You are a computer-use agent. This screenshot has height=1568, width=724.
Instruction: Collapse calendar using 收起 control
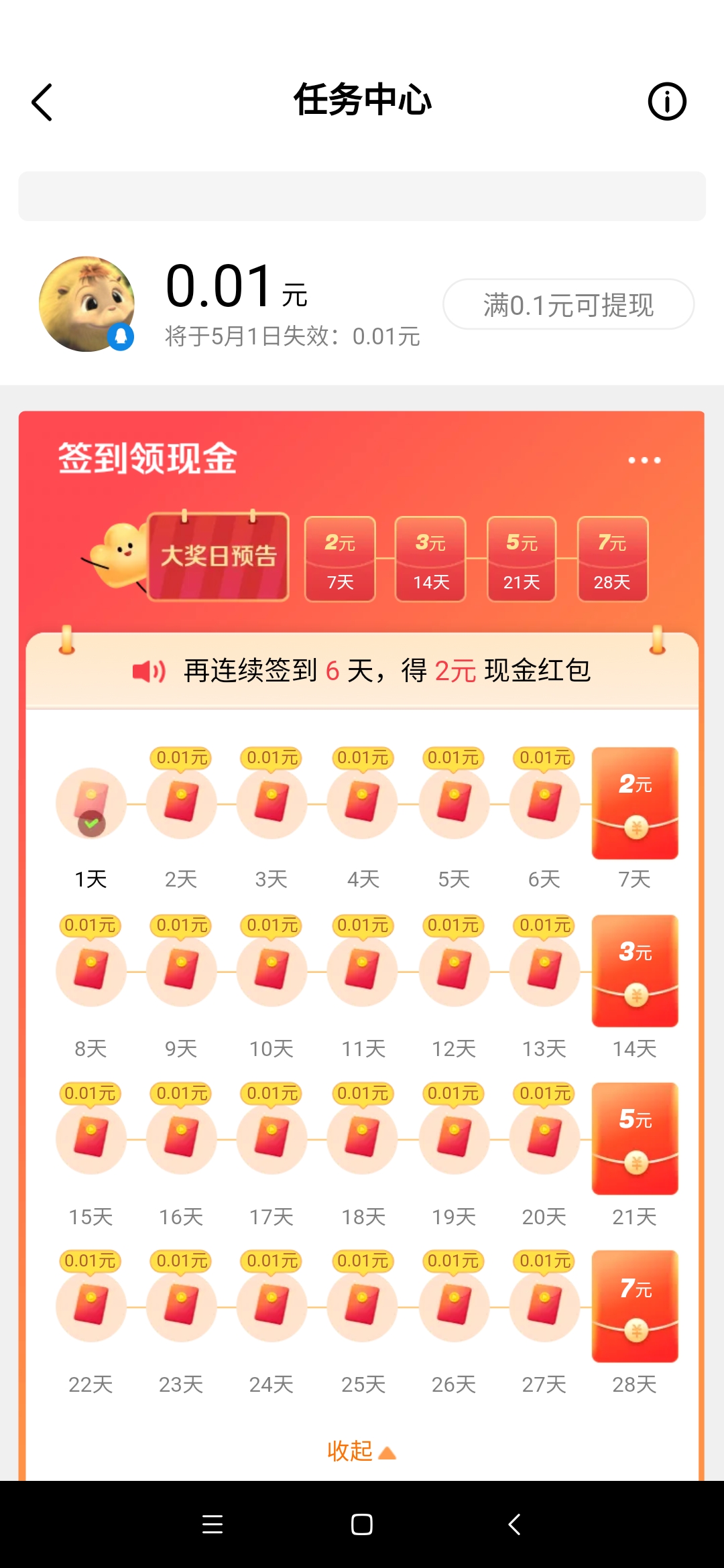pyautogui.click(x=361, y=1449)
